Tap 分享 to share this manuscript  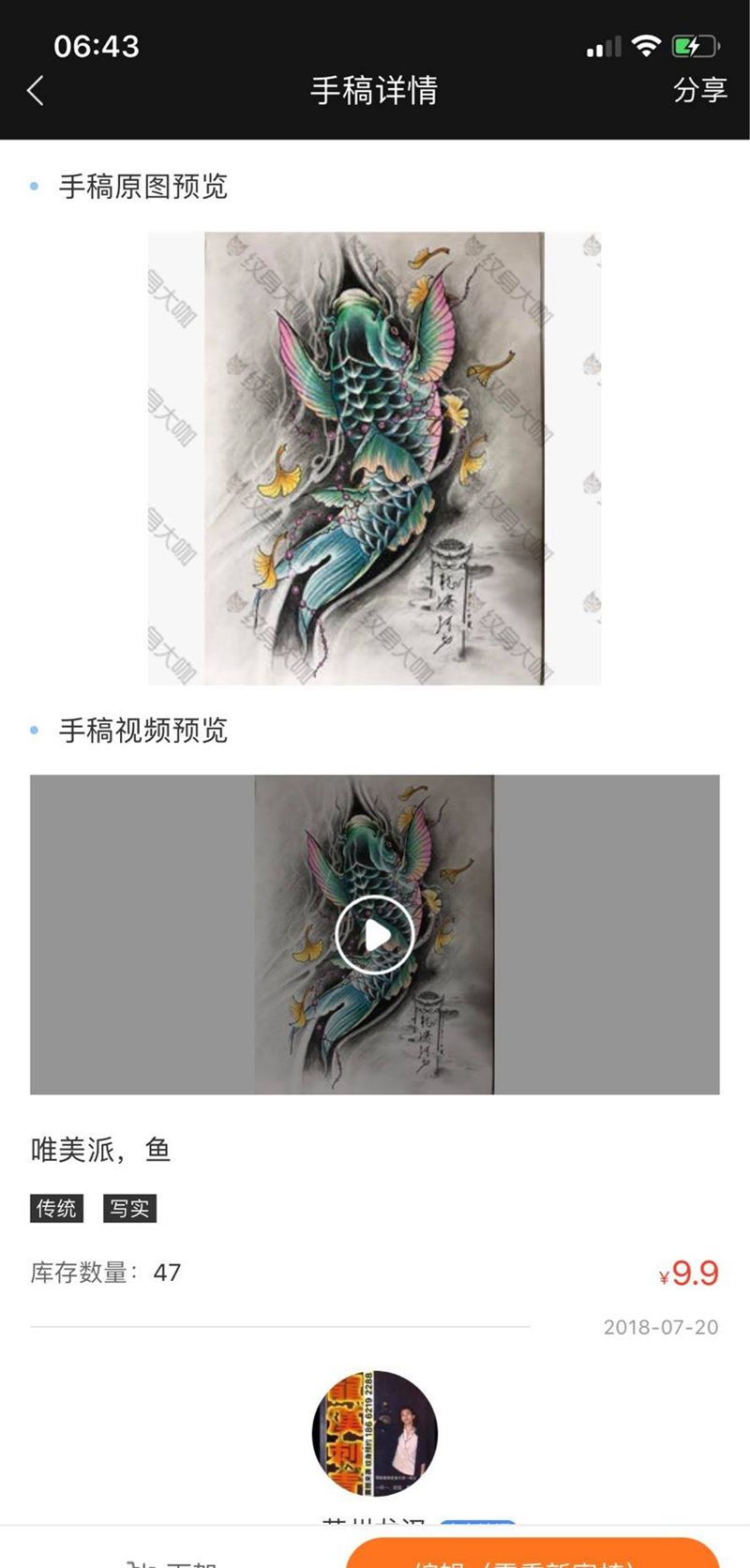[x=699, y=90]
